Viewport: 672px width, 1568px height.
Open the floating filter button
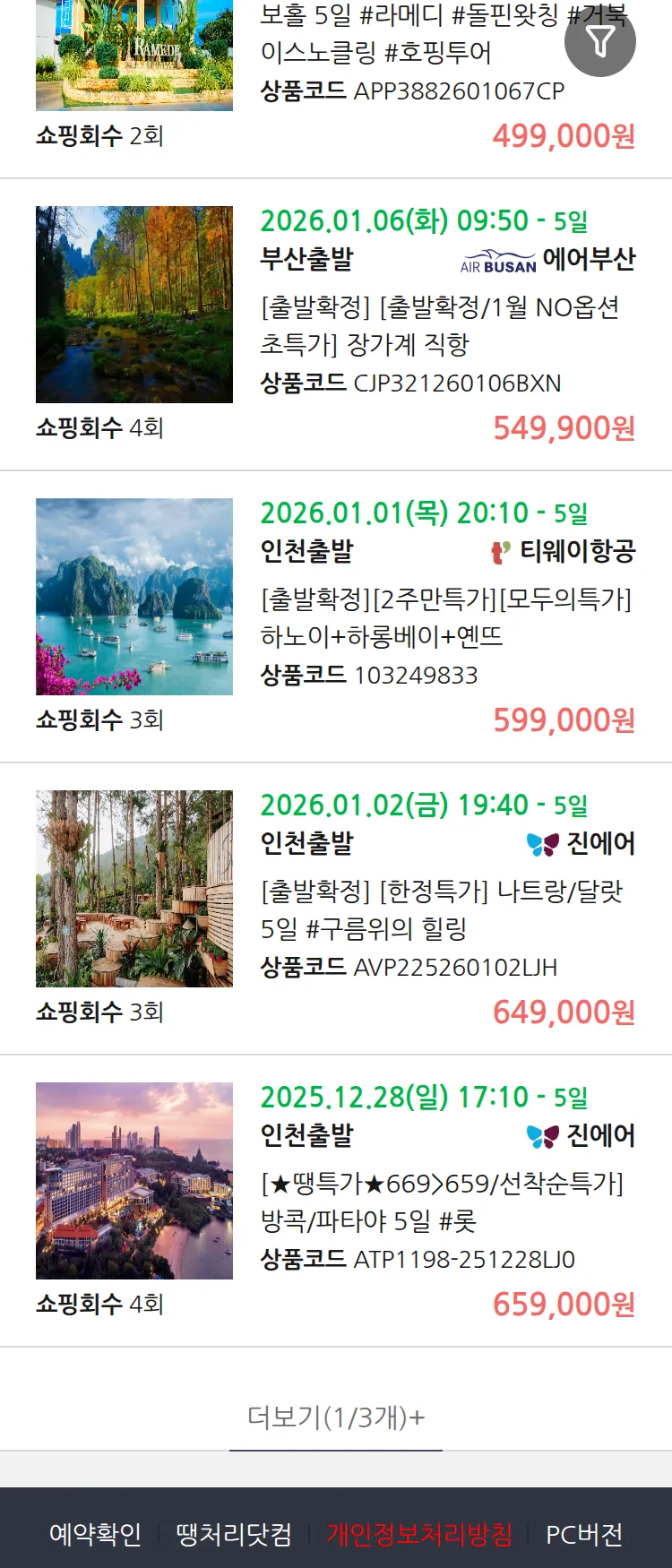(x=600, y=41)
